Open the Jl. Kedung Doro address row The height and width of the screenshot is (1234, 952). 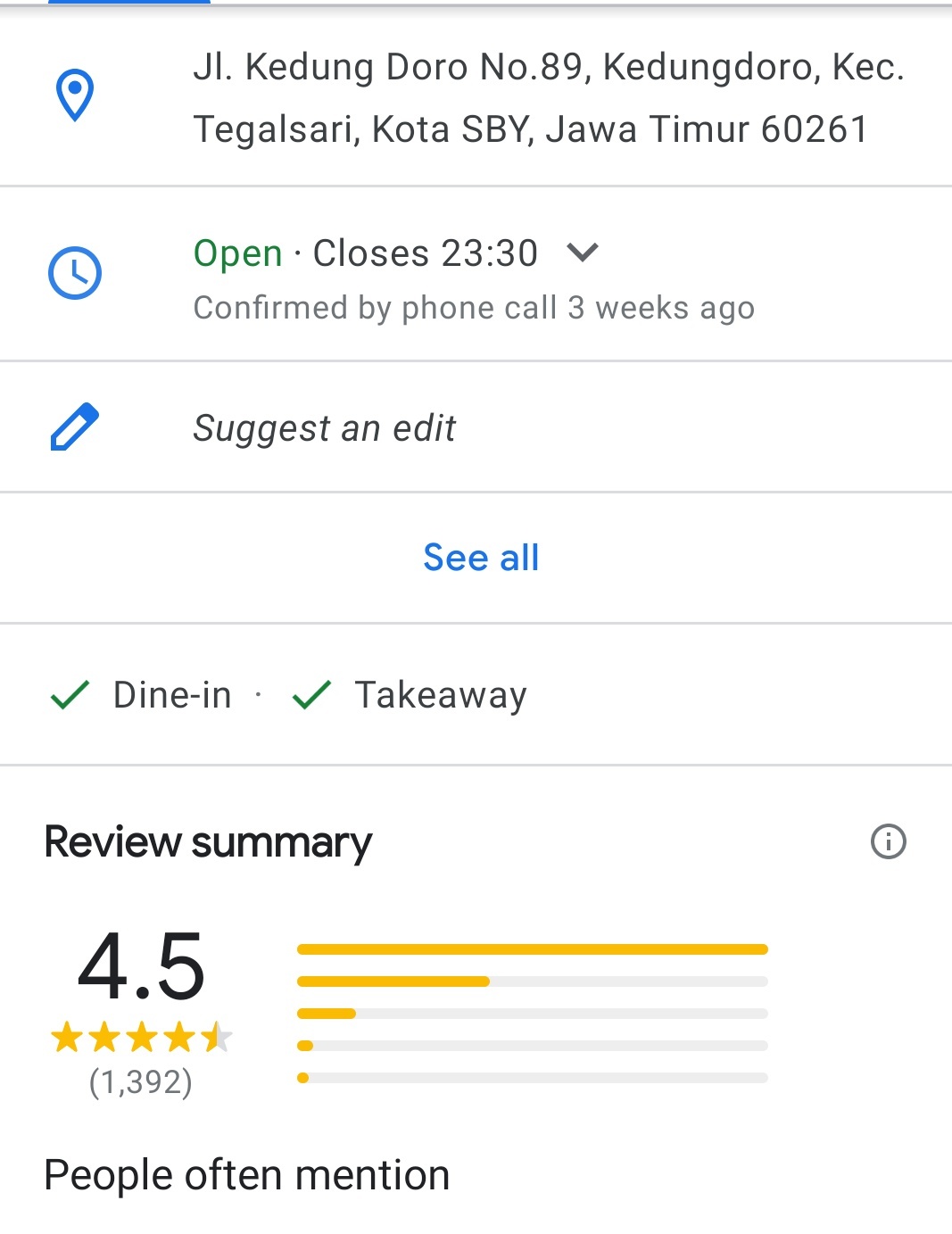[x=548, y=98]
